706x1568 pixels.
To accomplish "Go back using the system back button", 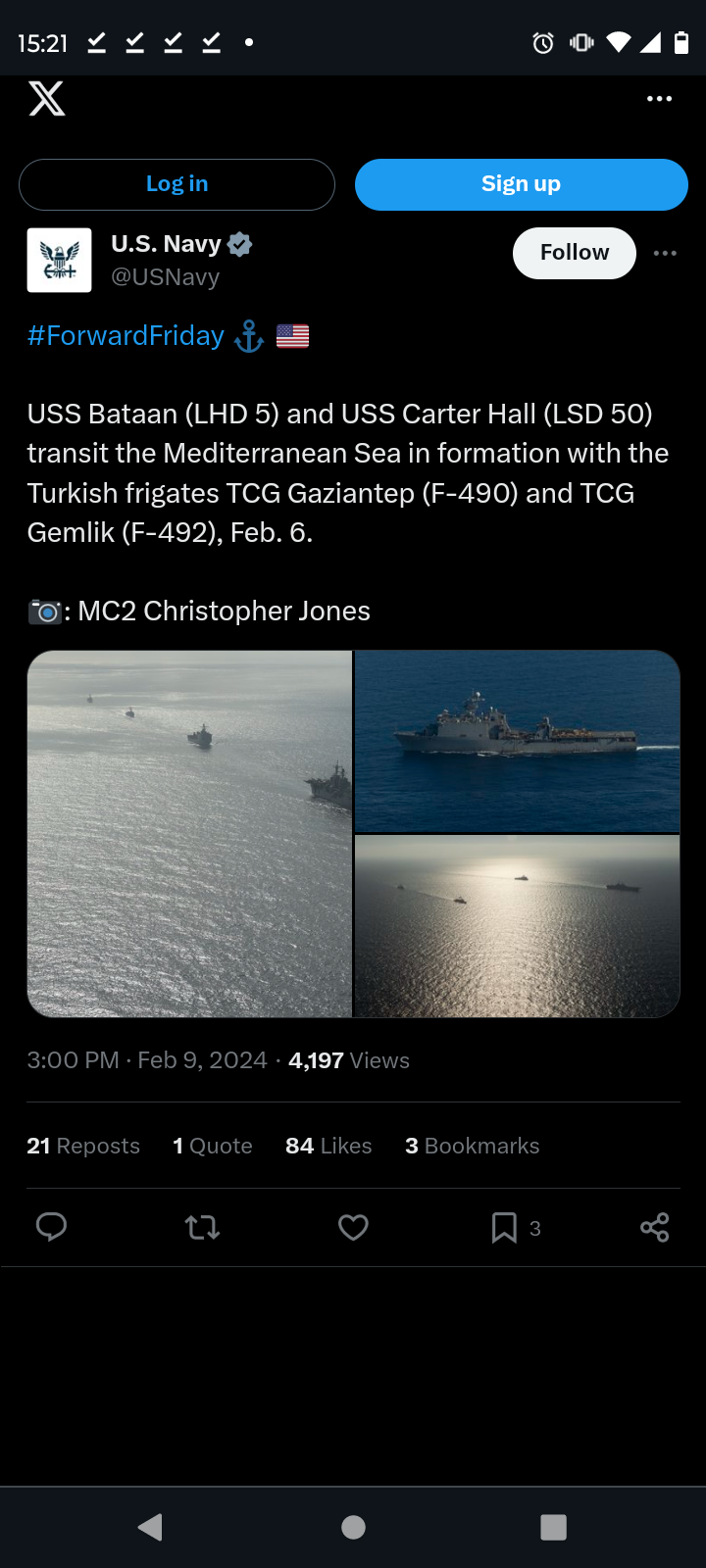I will (x=150, y=1527).
